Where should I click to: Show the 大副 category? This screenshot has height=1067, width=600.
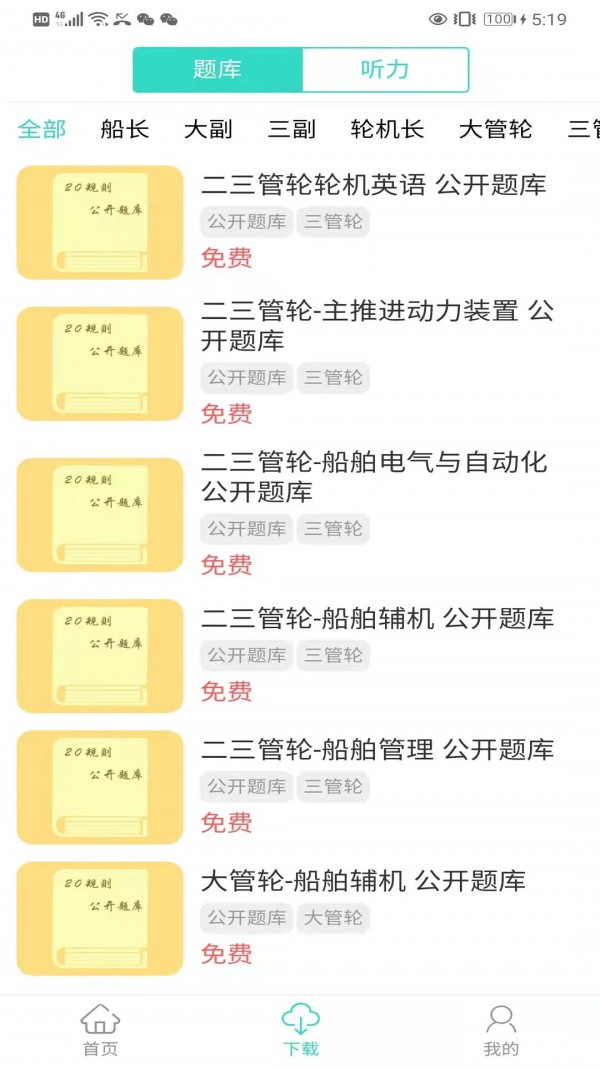click(208, 129)
